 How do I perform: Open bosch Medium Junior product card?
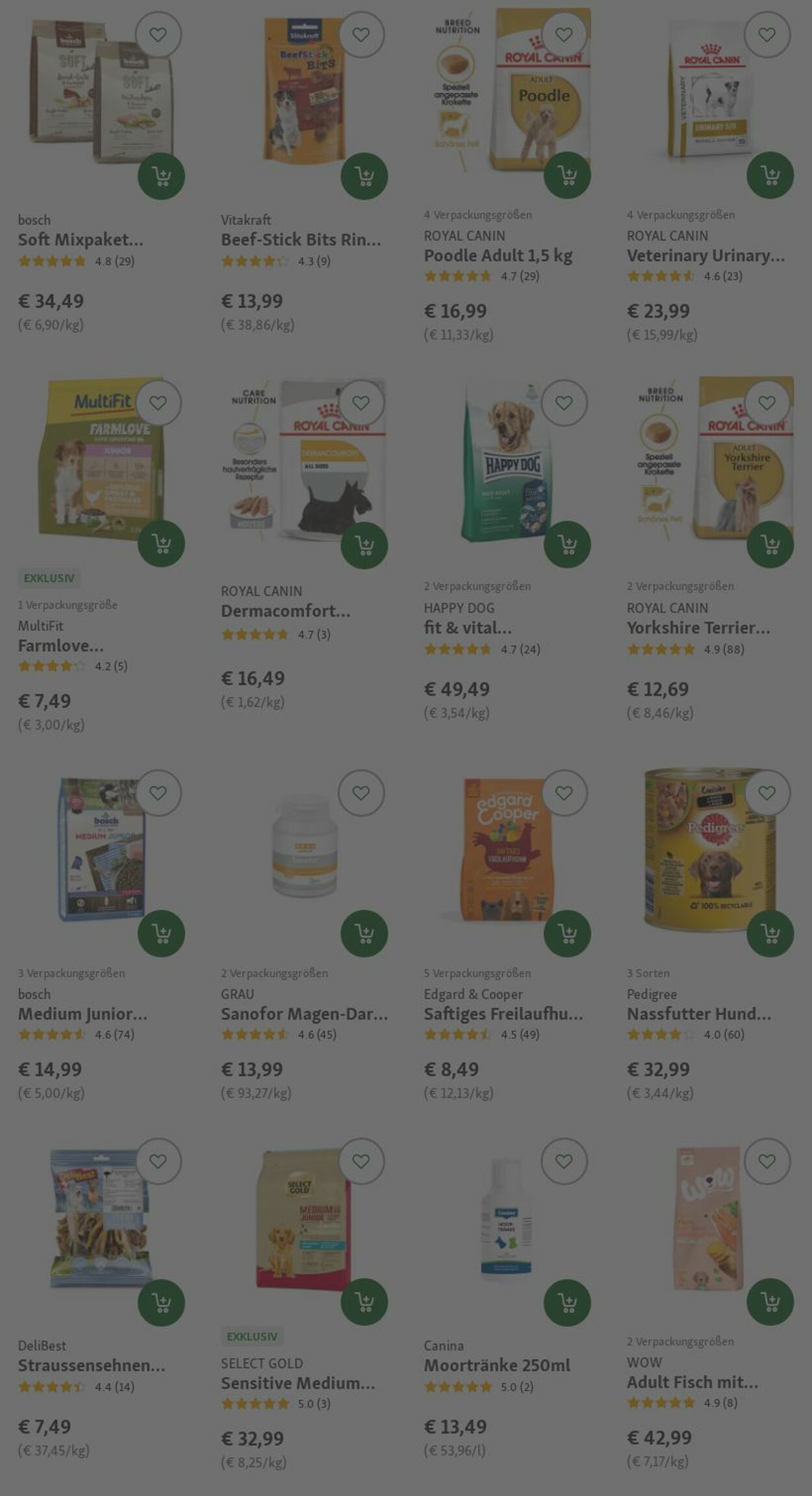(x=82, y=1013)
